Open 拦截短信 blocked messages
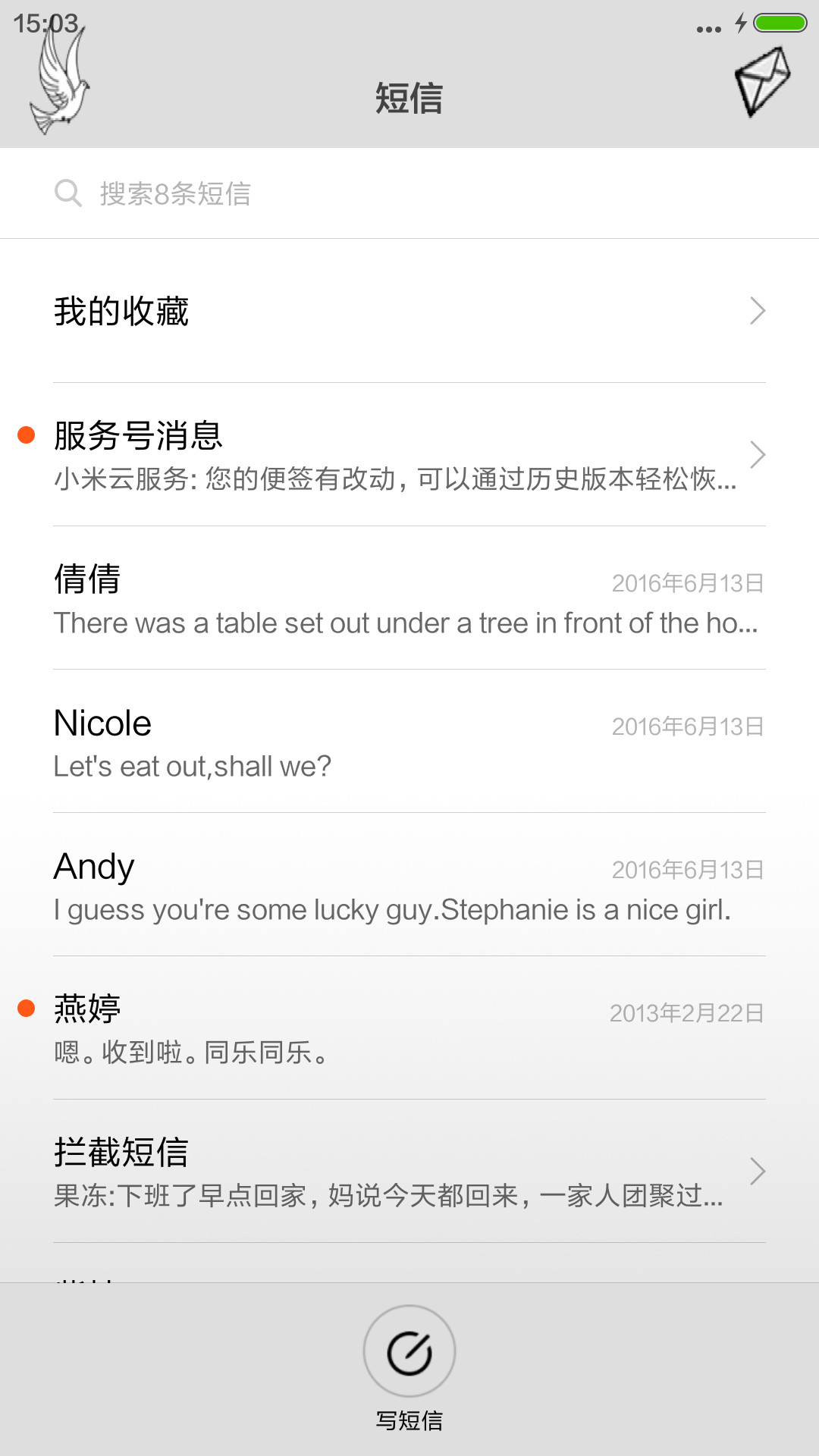The image size is (819, 1456). tap(409, 1172)
